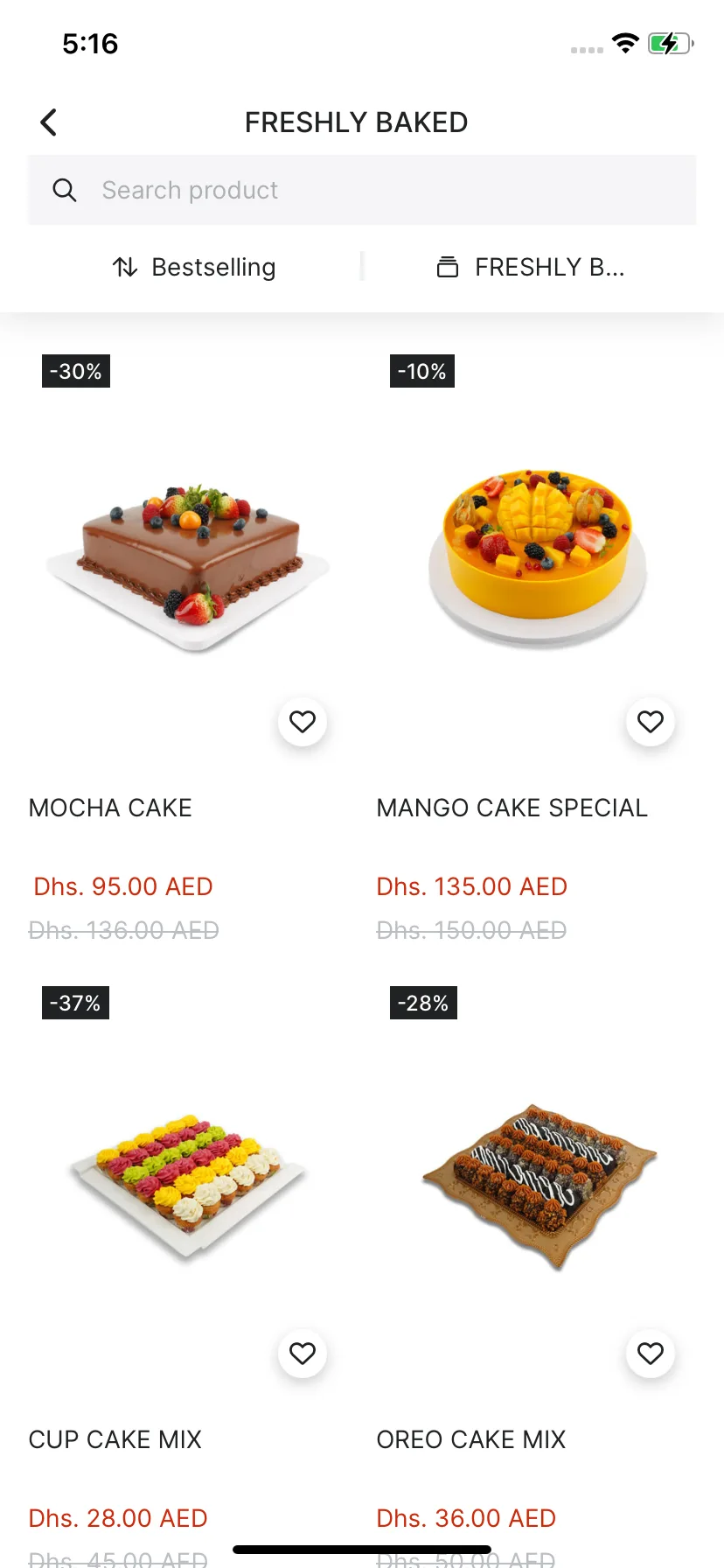This screenshot has height=1568, width=724.
Task: Open the FRESHLY B... collection filter
Action: 531,267
